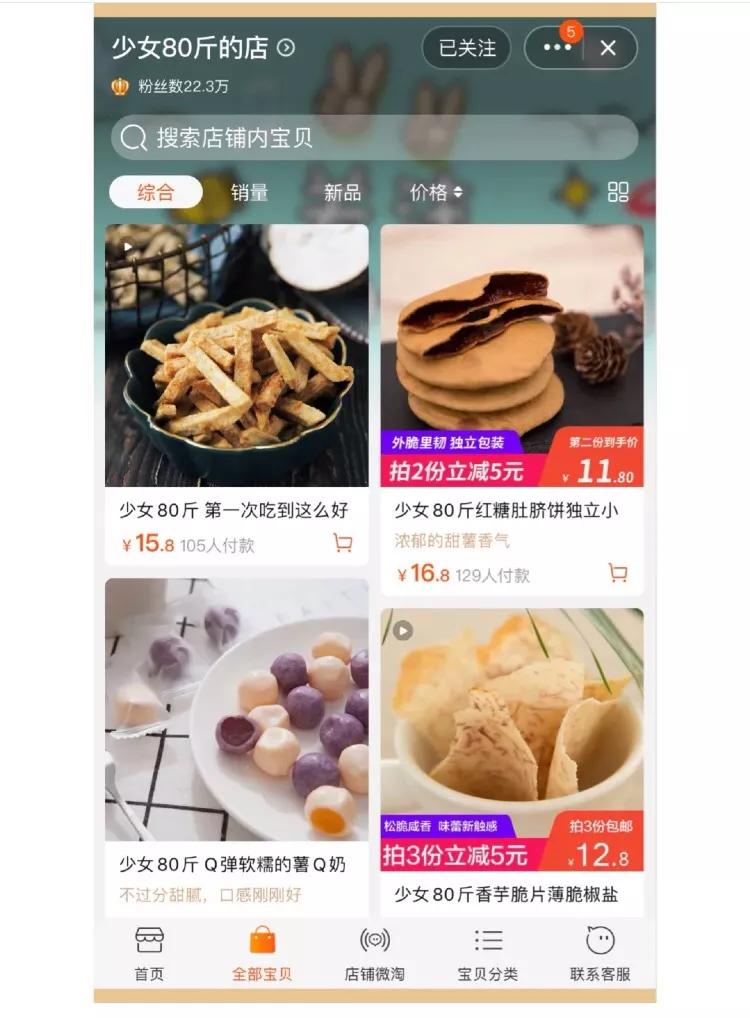Open fan count 粉丝数22.3万 link
Image resolution: width=750 pixels, height=1018 pixels.
click(180, 86)
